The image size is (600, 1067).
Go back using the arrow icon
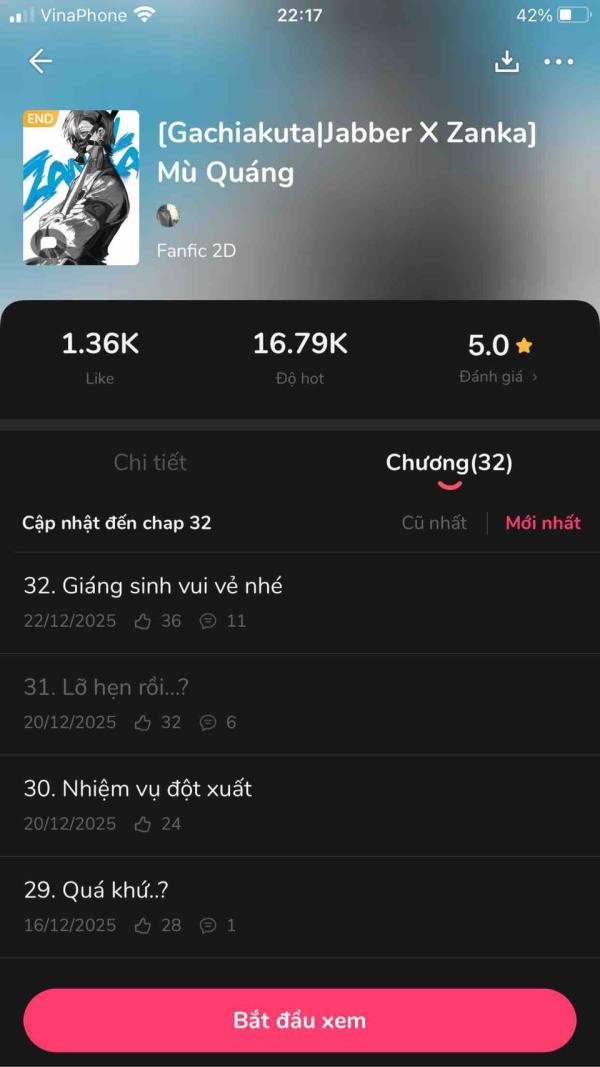coord(40,62)
